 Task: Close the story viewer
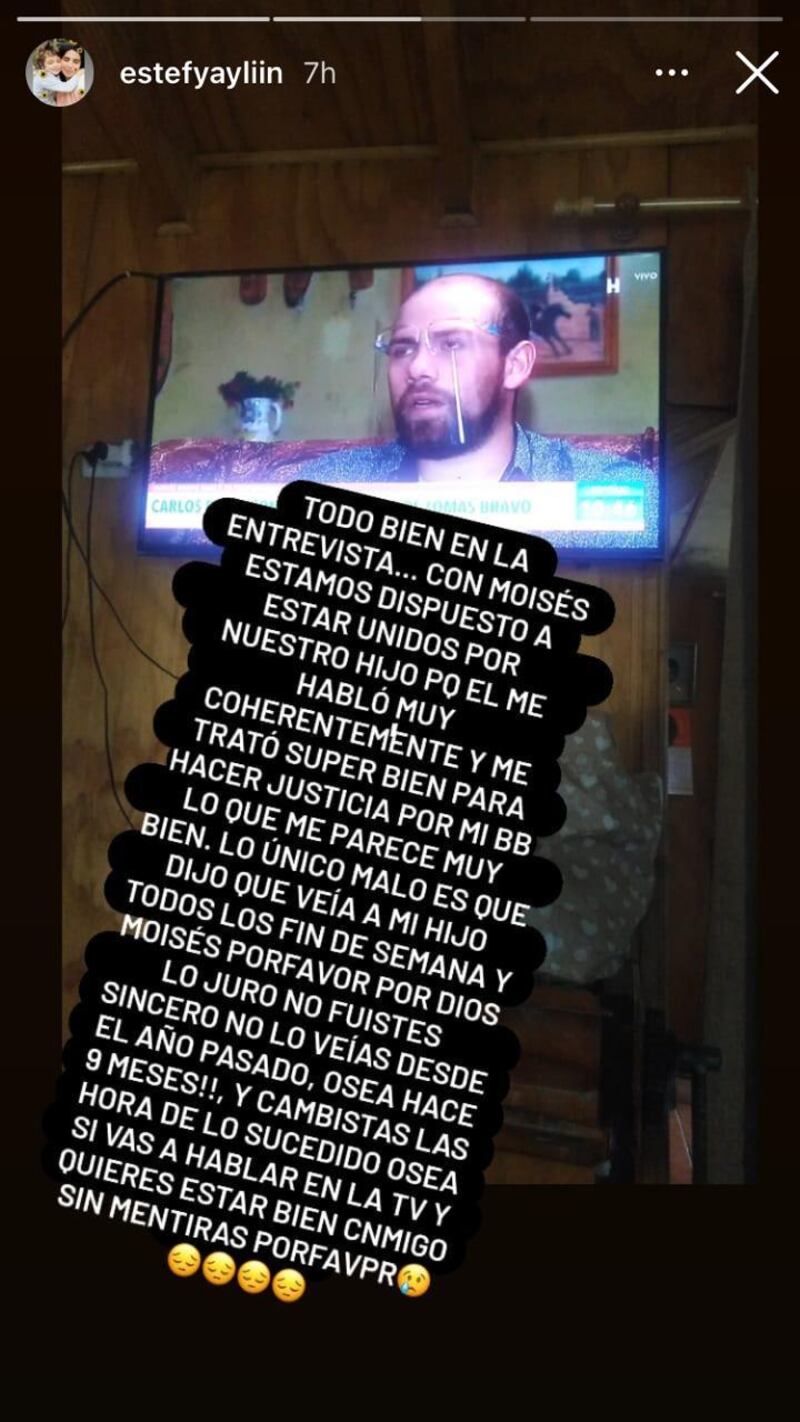[x=757, y=73]
